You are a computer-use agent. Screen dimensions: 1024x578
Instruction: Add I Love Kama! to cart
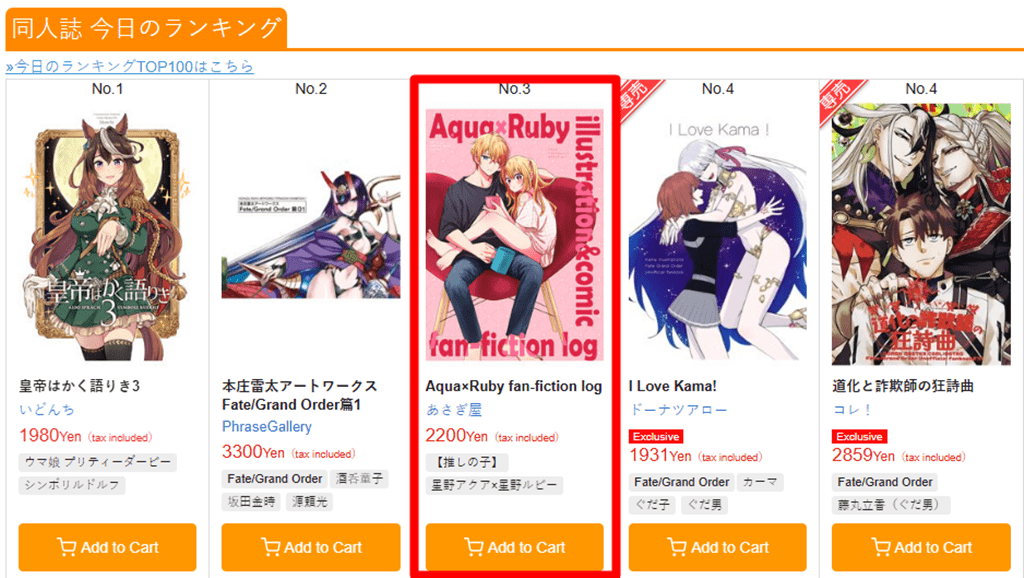point(718,547)
